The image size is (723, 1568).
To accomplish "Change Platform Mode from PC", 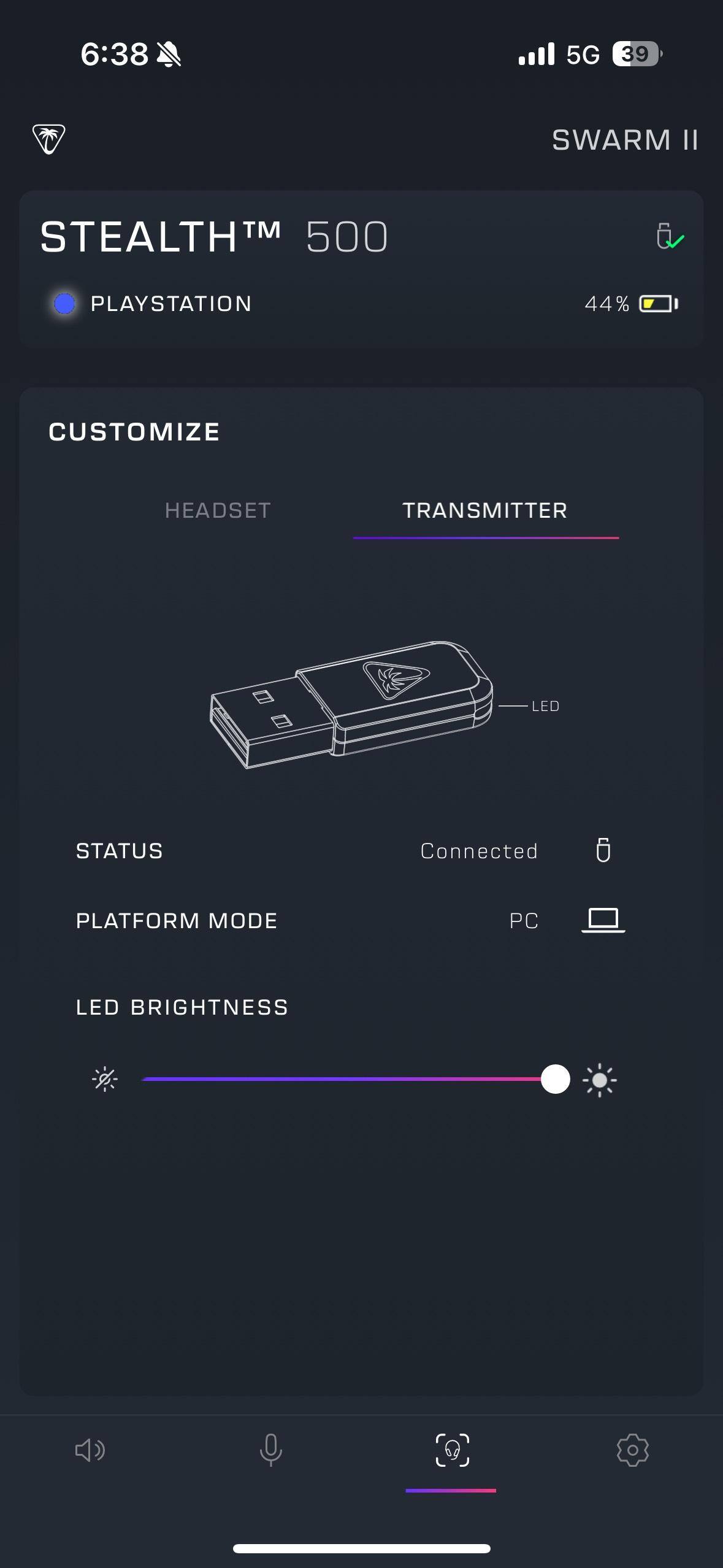I will pos(602,920).
